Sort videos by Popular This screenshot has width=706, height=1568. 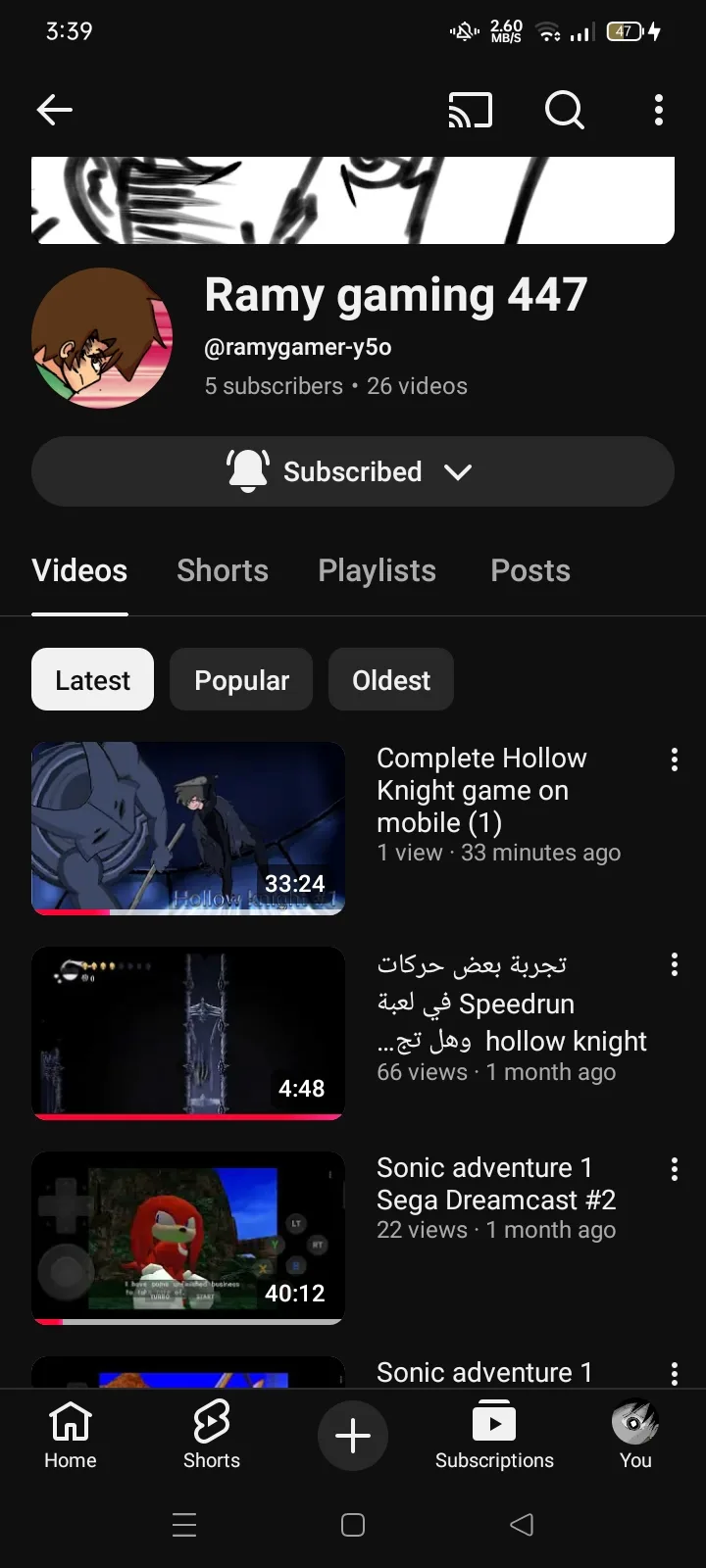point(241,679)
